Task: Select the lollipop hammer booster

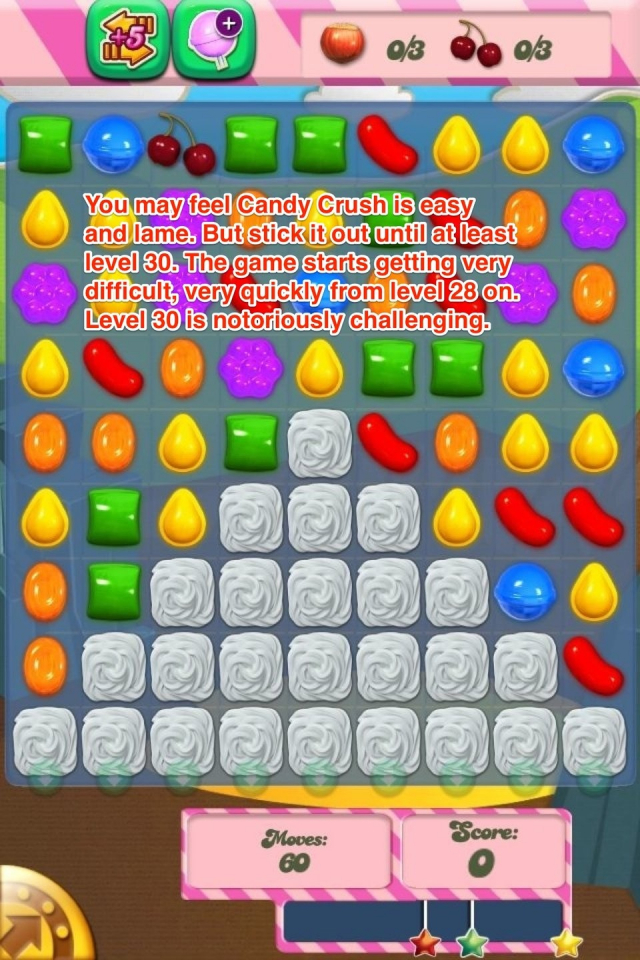Action: pyautogui.click(x=212, y=40)
